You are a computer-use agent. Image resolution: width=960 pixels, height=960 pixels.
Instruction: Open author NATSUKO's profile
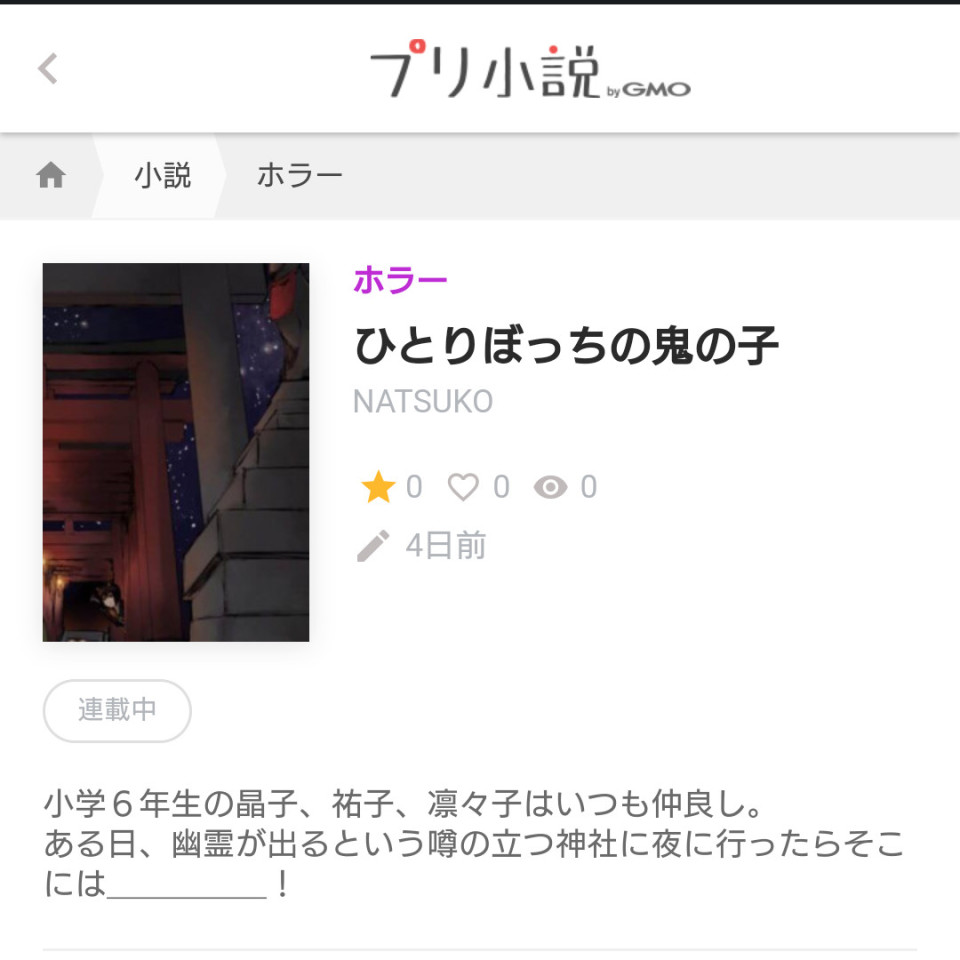(x=423, y=402)
